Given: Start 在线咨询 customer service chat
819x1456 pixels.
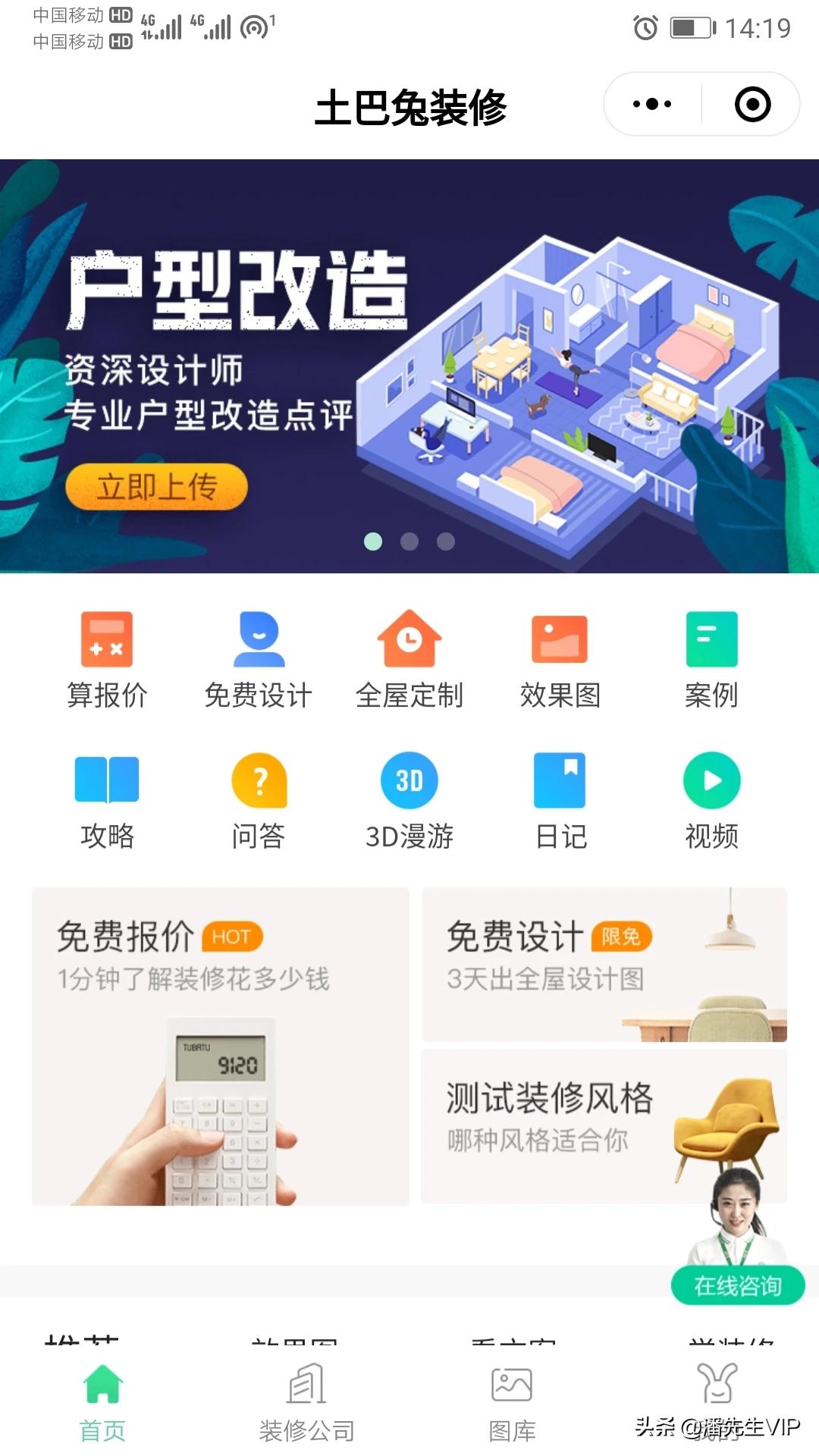Looking at the screenshot, I should [737, 1284].
